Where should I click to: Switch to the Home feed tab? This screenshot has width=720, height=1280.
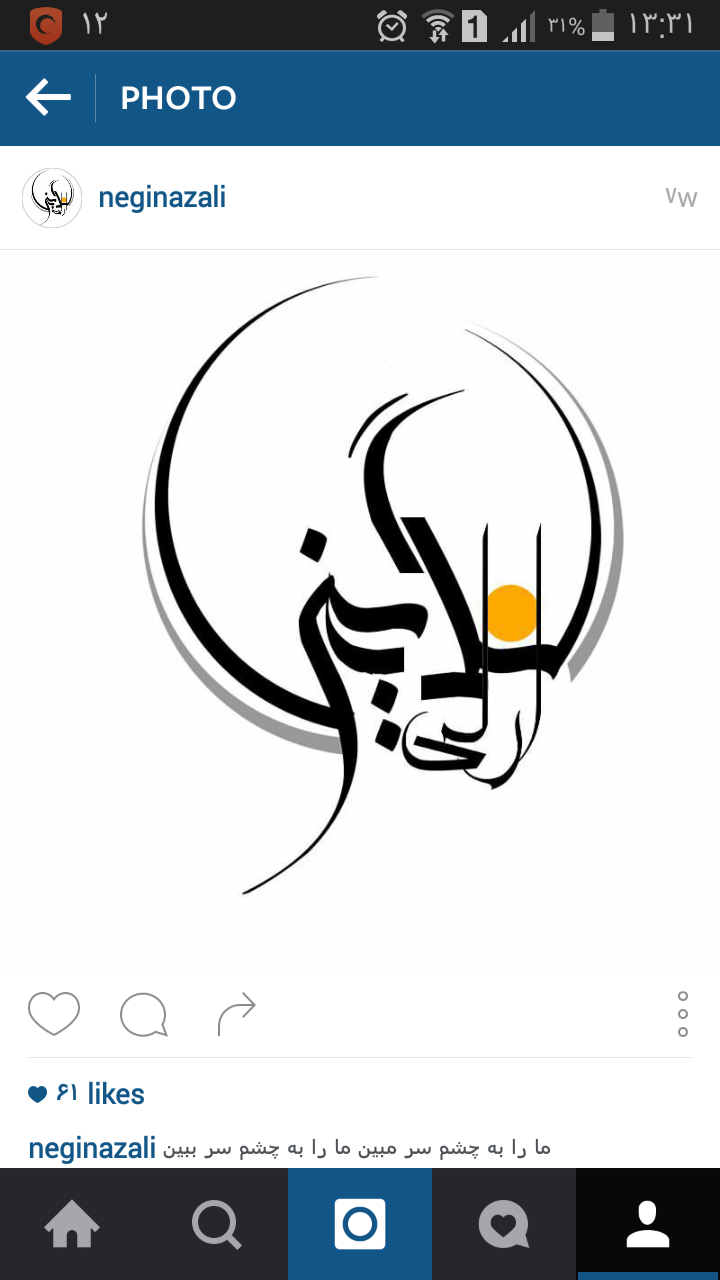tap(72, 1224)
